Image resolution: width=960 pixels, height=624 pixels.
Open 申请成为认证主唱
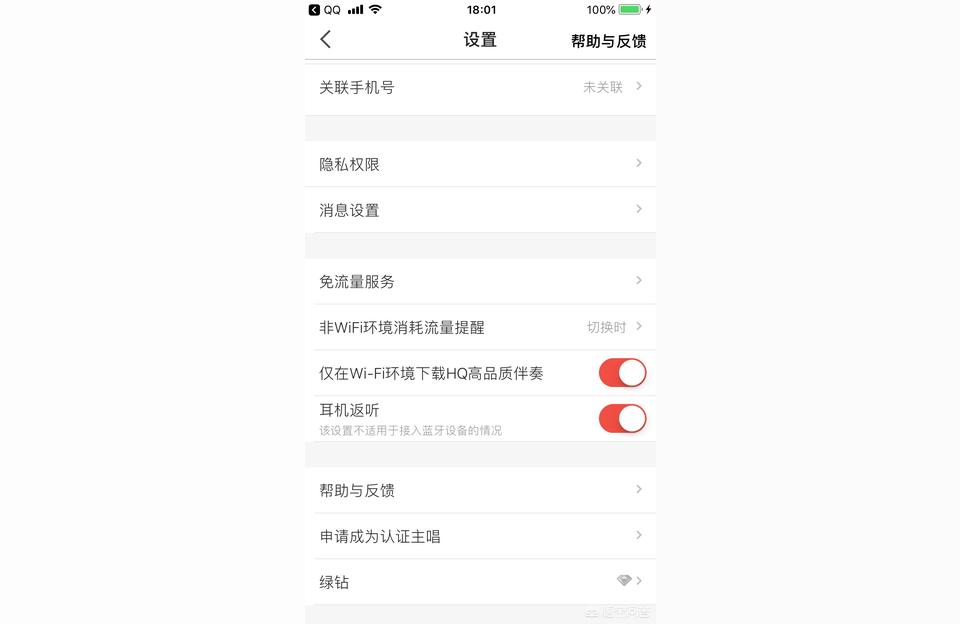click(x=480, y=536)
